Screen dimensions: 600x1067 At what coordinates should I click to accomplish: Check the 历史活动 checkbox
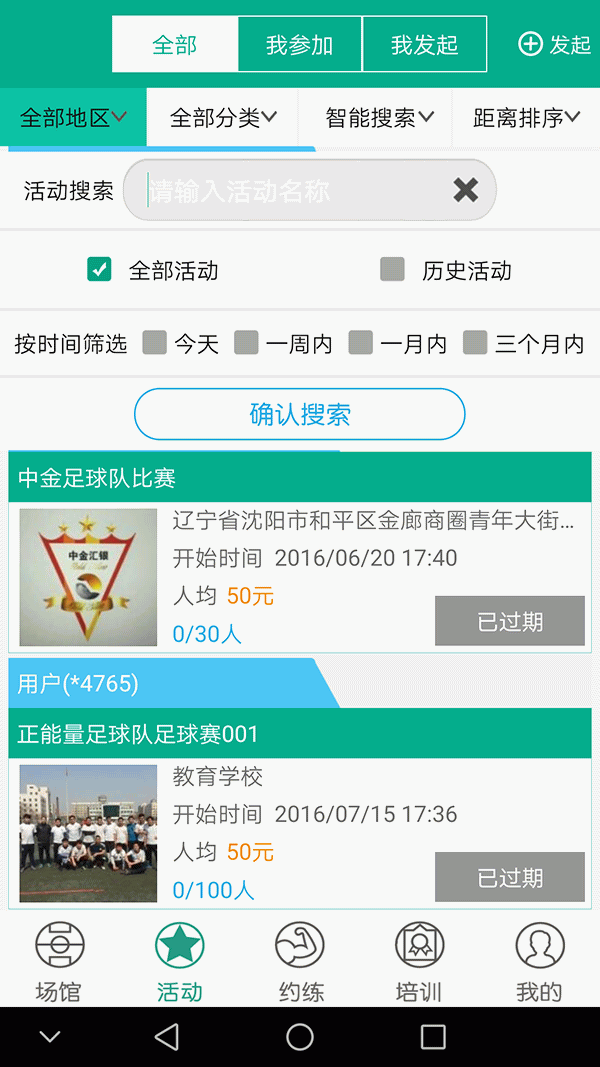point(393,269)
